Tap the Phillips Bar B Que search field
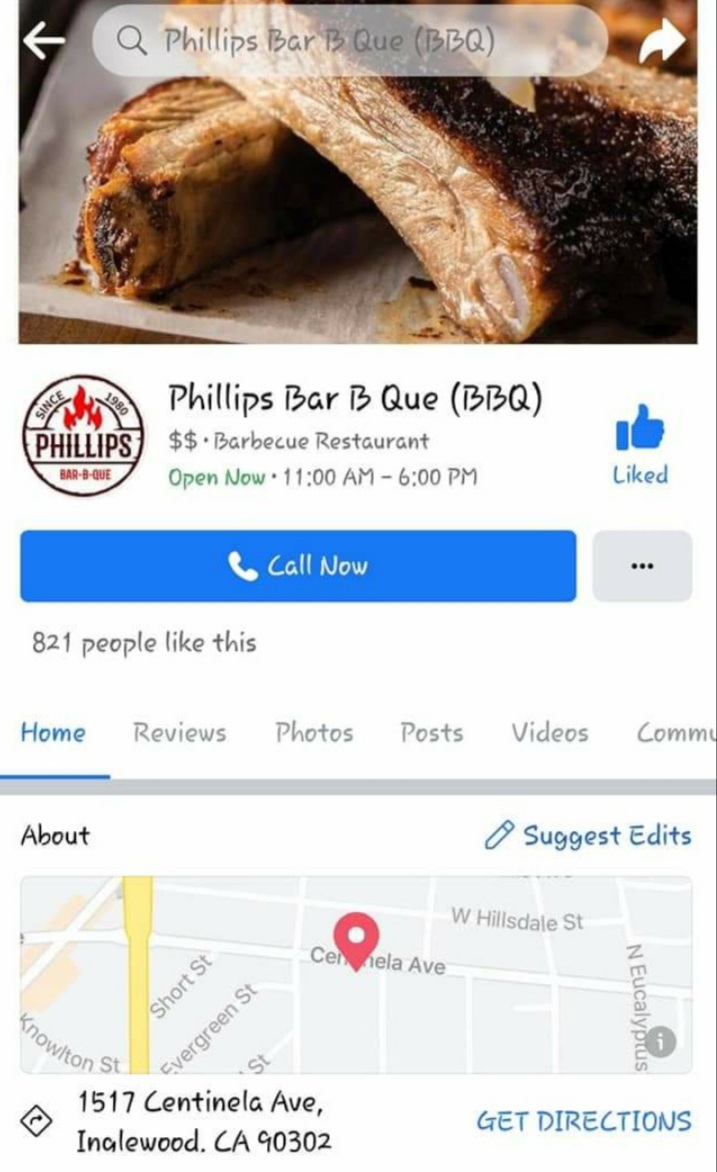Viewport: 717px width, 1172px height. (x=349, y=41)
